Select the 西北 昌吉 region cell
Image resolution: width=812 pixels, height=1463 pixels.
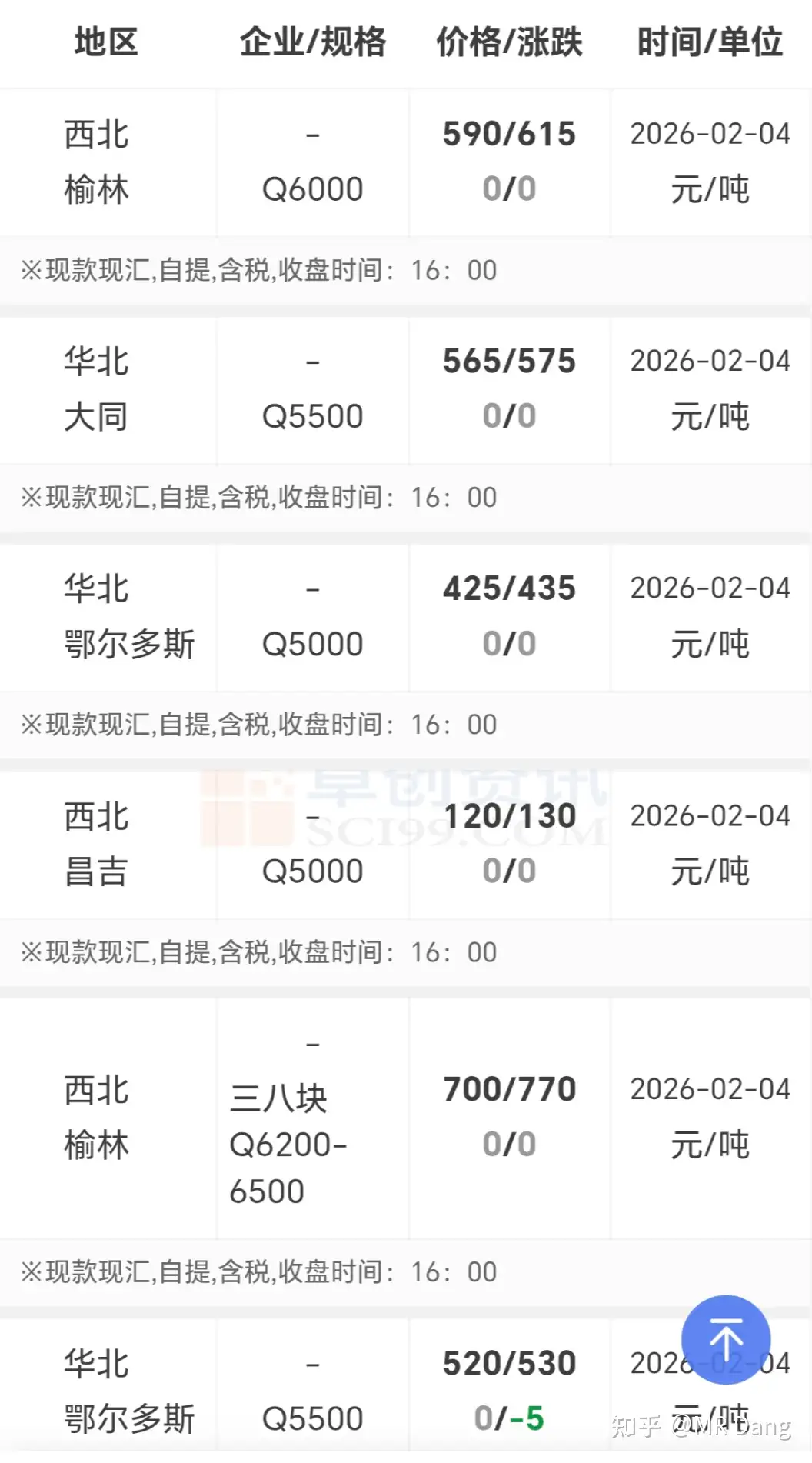click(x=95, y=842)
